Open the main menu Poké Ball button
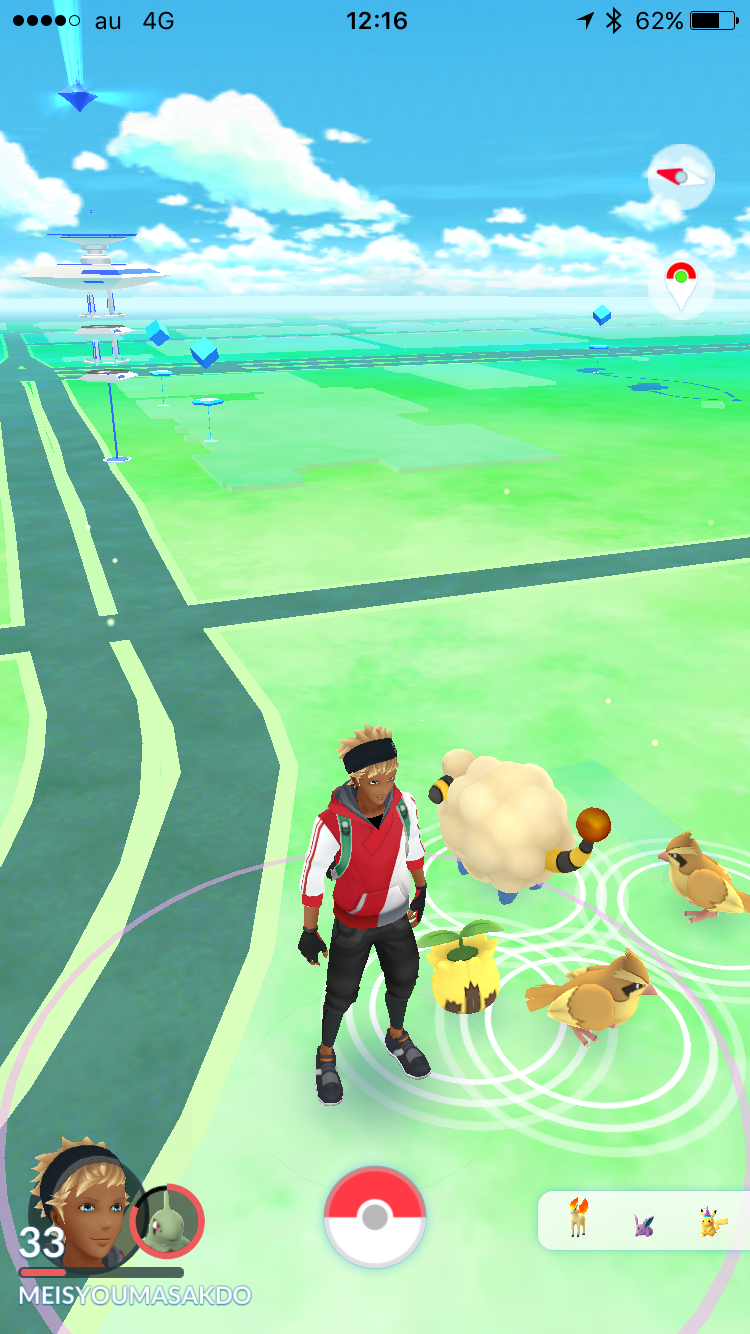The image size is (750, 1334). 375,1217
